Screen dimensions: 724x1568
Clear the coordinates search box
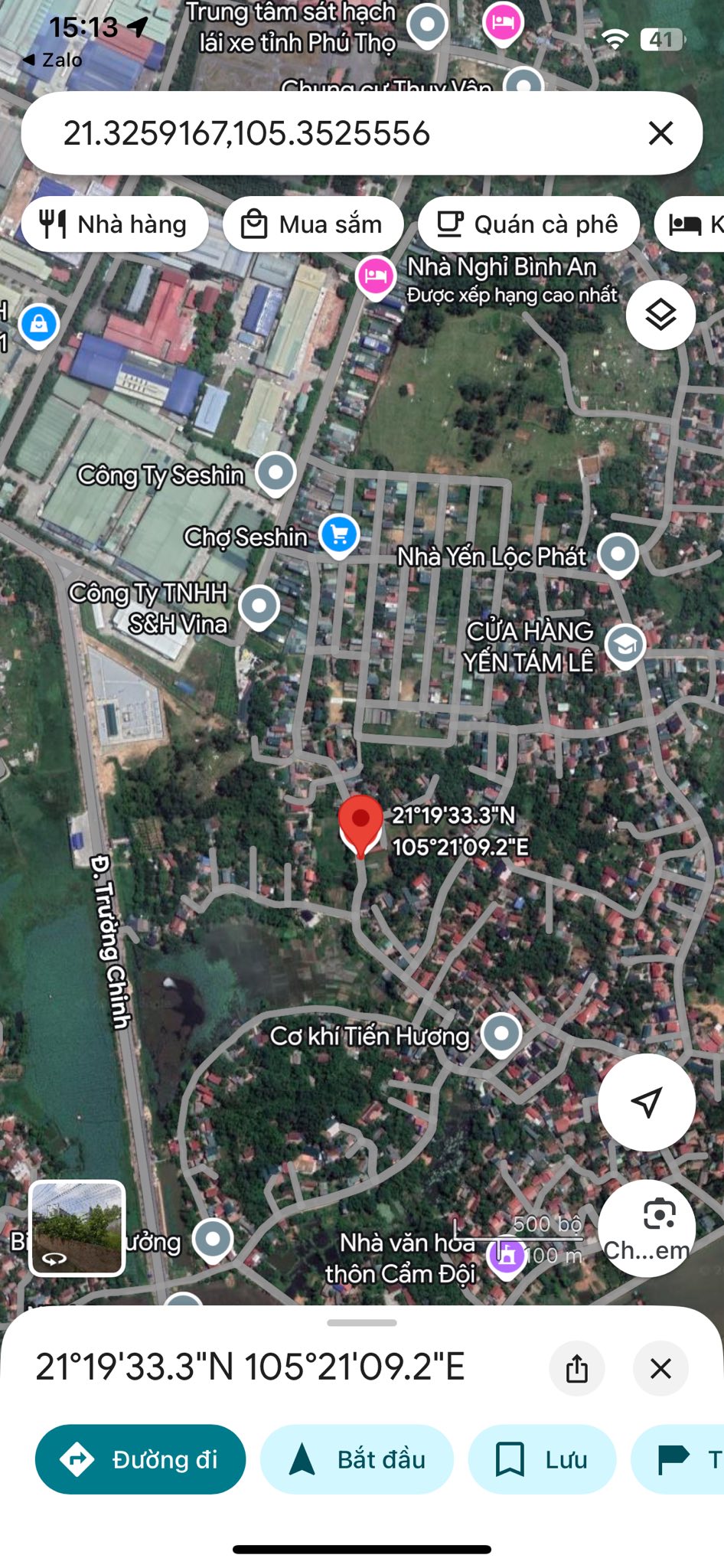point(660,133)
